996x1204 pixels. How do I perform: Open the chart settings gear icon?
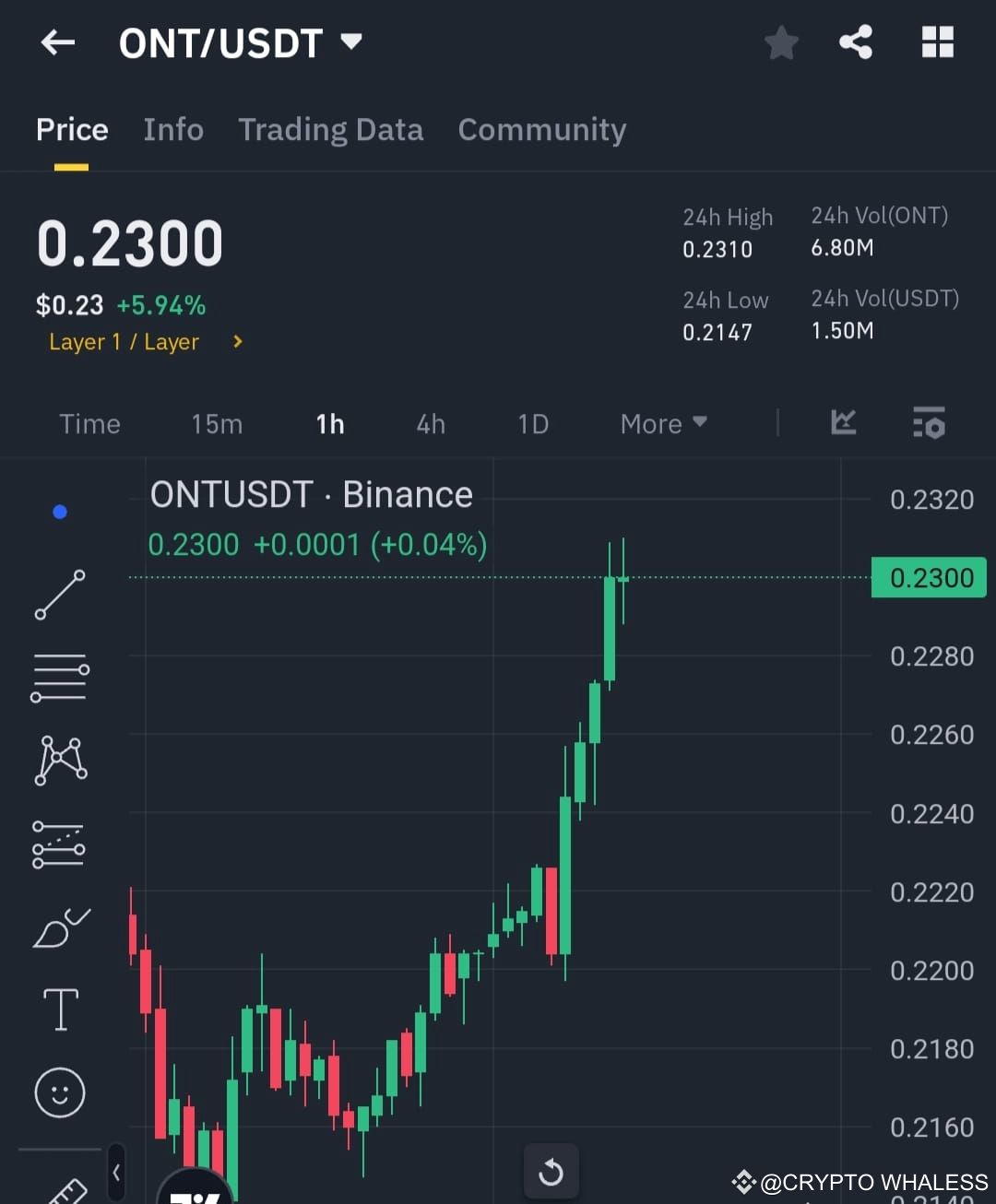click(x=928, y=423)
